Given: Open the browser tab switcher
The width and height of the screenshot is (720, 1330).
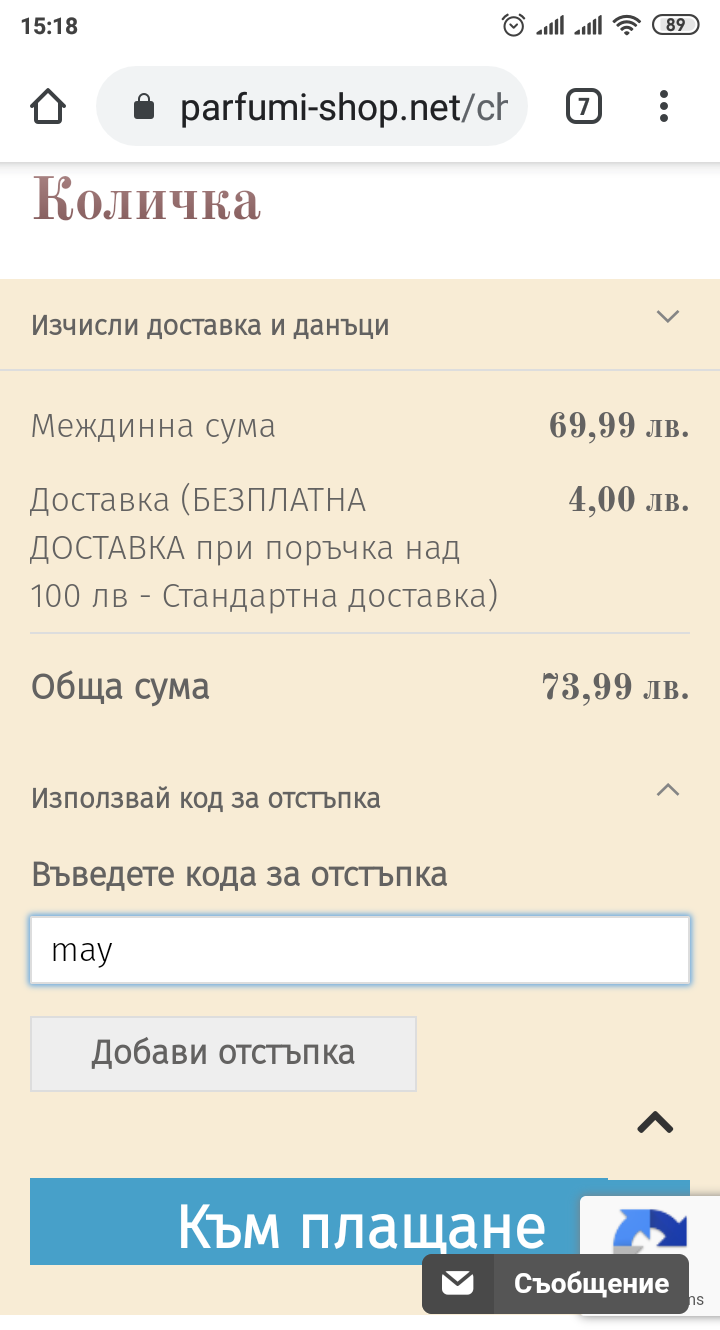Looking at the screenshot, I should tap(584, 107).
